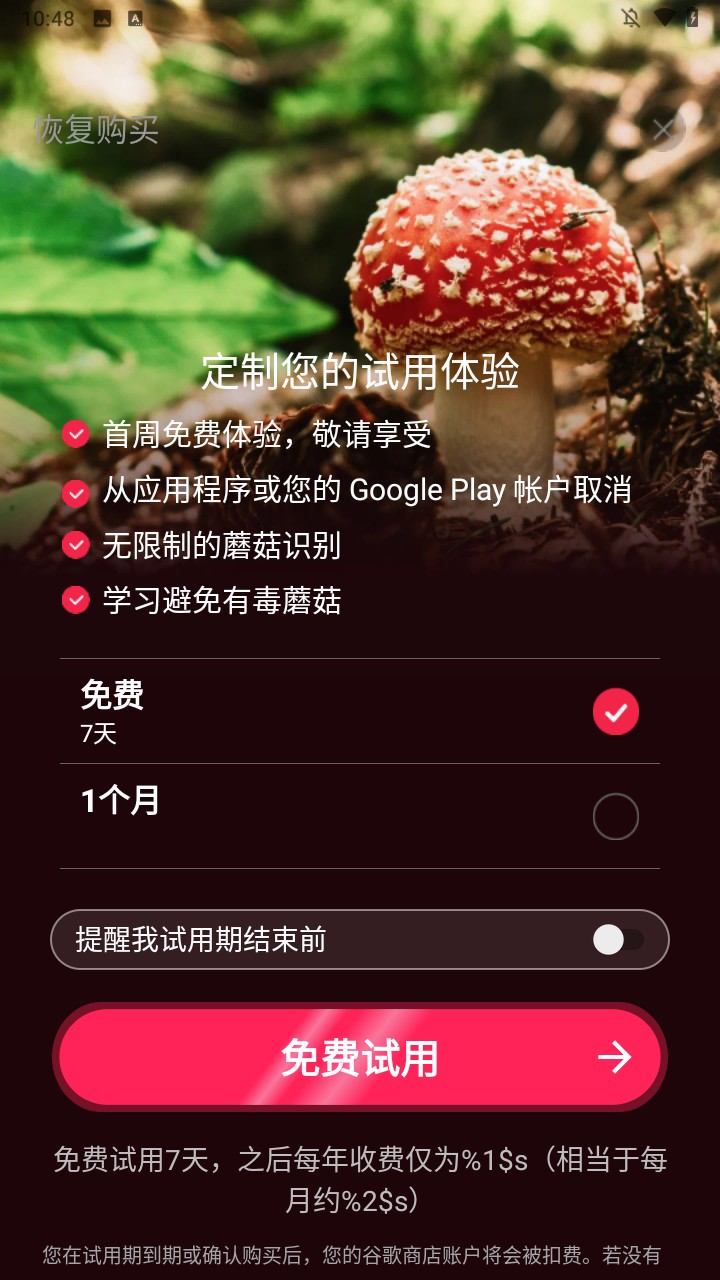
Task: Click the battery charging icon in status bar
Action: 692,17
